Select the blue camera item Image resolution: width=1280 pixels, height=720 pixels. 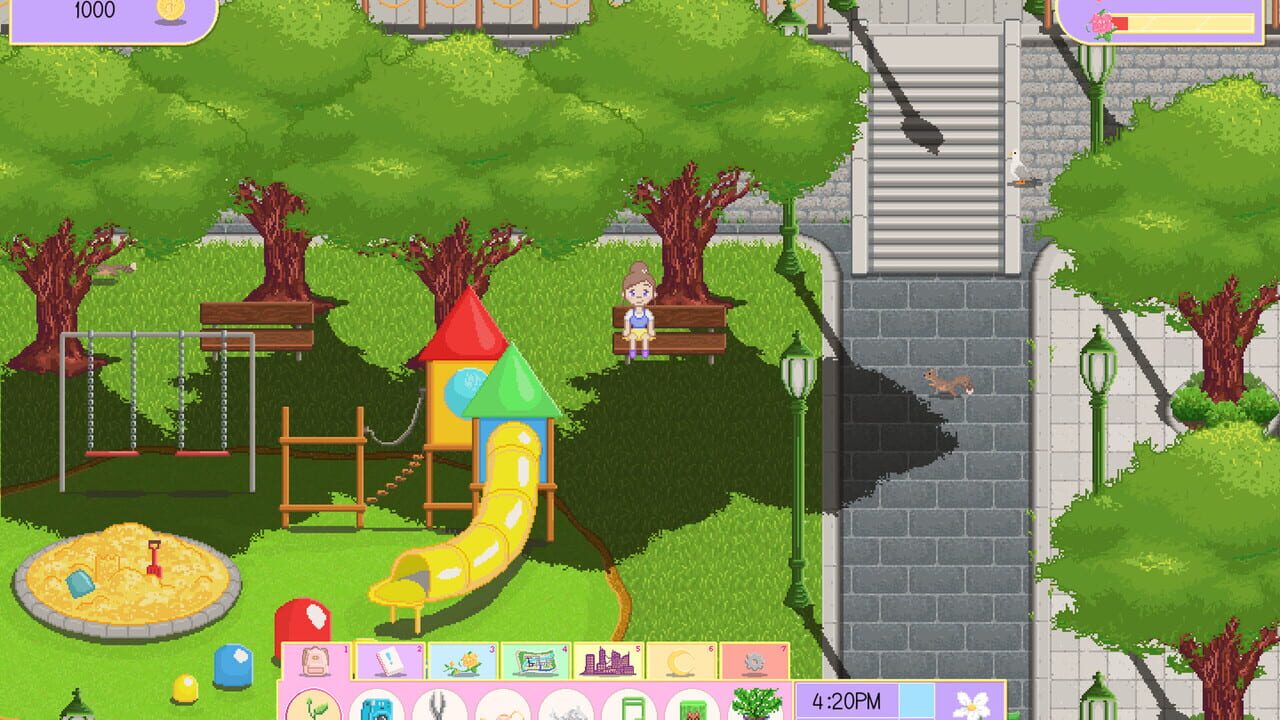point(376,707)
